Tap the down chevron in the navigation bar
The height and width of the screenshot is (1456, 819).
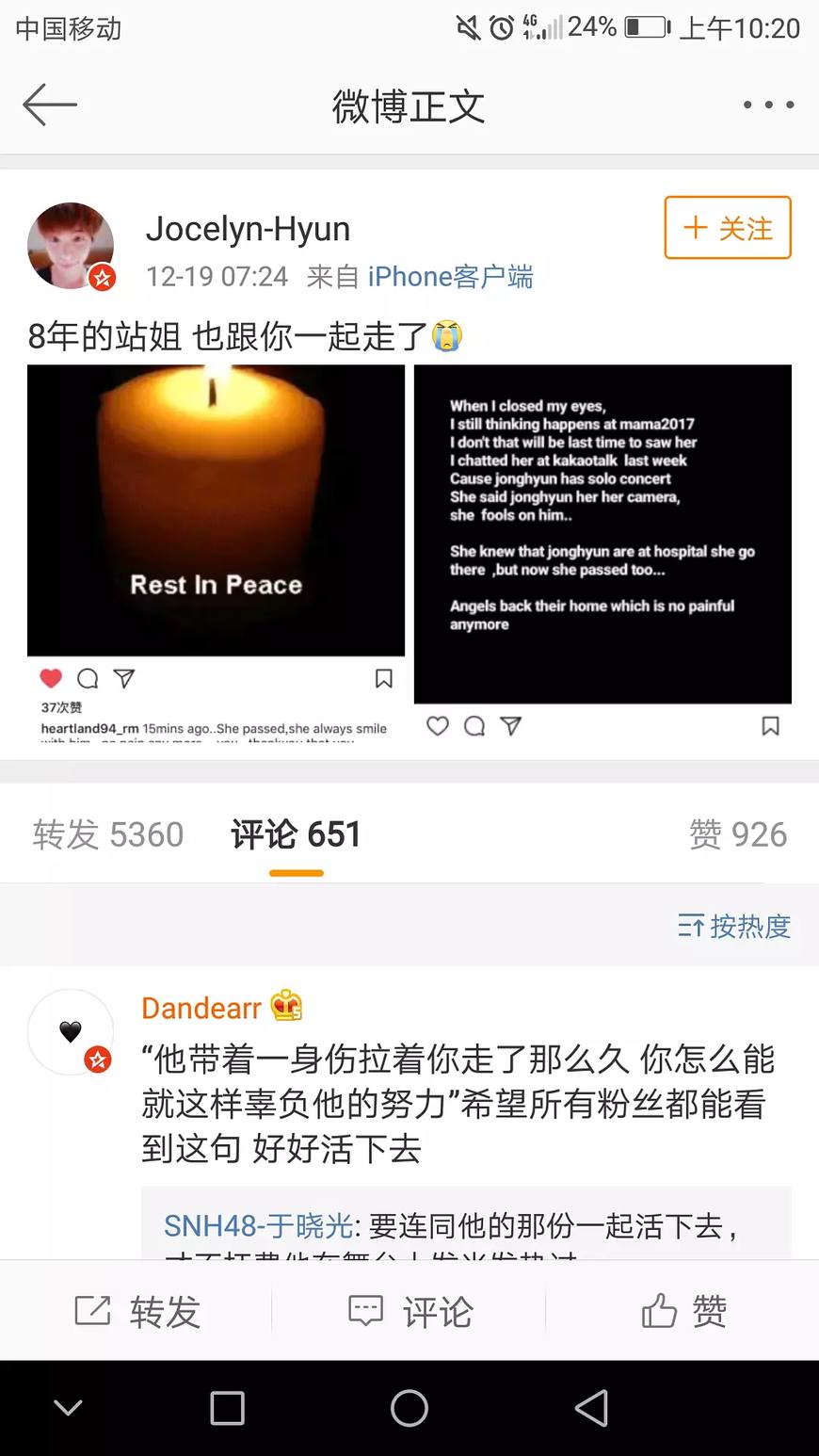pos(67,1406)
